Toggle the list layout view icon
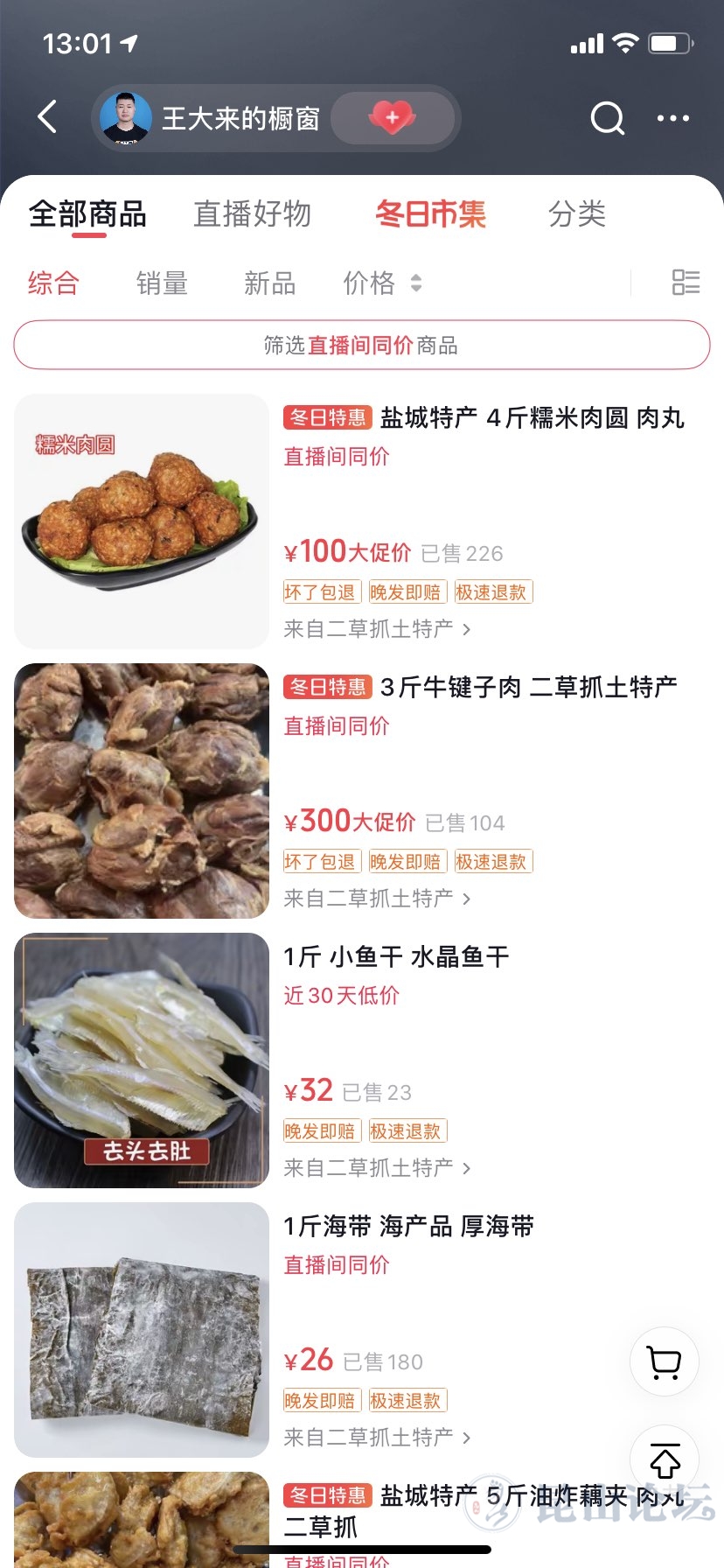Image resolution: width=724 pixels, height=1568 pixels. tap(686, 283)
